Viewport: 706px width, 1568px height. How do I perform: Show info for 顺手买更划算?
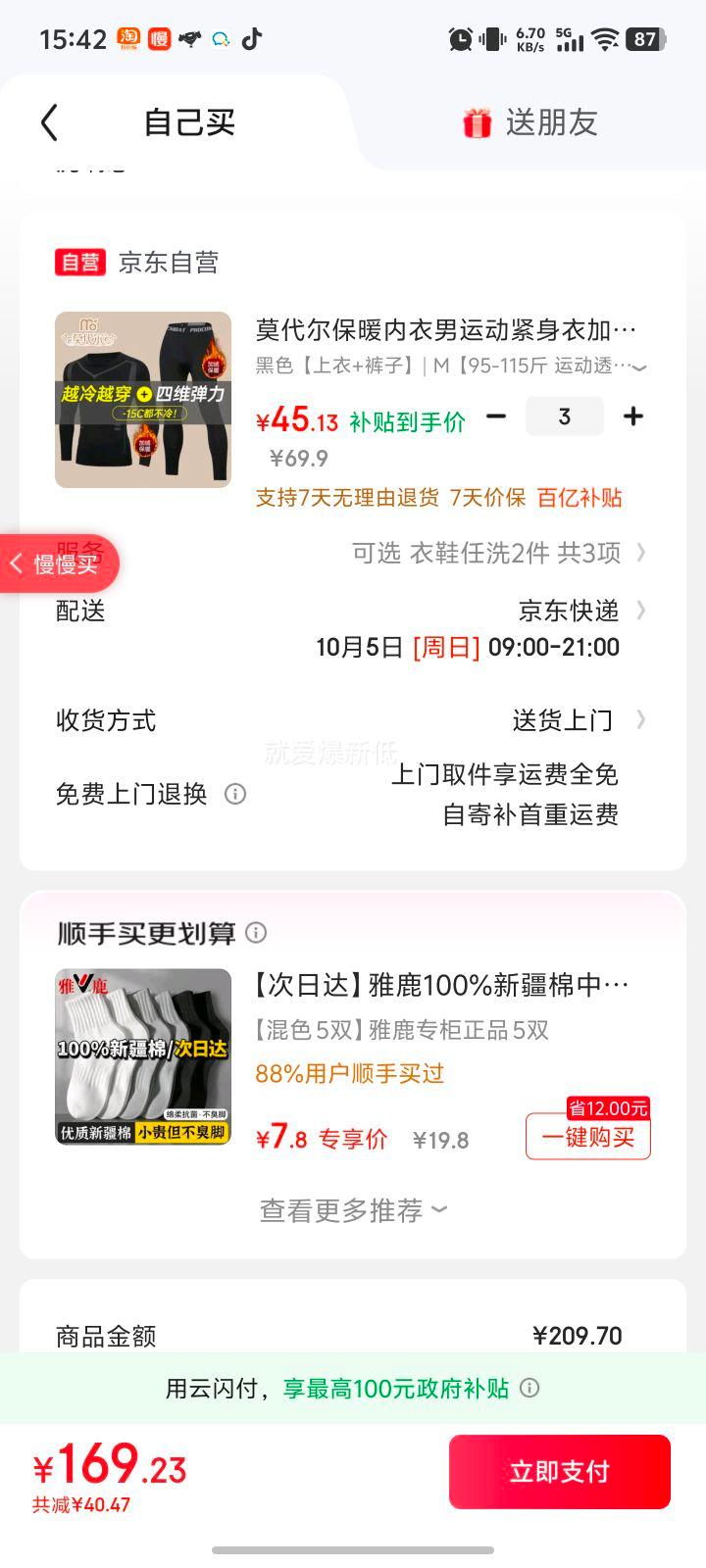[x=256, y=933]
